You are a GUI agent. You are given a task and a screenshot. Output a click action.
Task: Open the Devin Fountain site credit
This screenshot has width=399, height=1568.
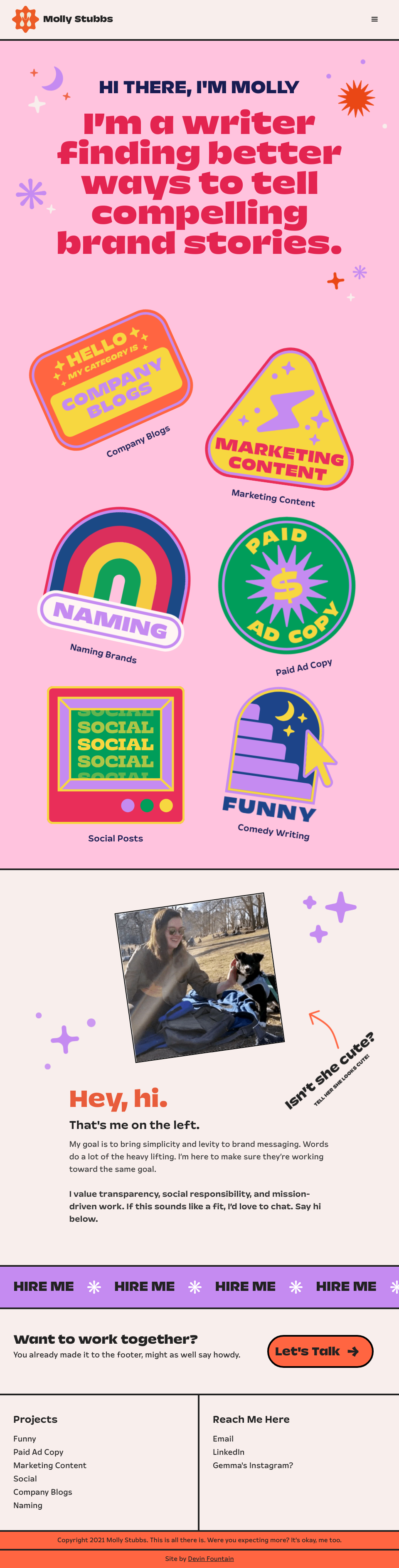(x=210, y=1559)
